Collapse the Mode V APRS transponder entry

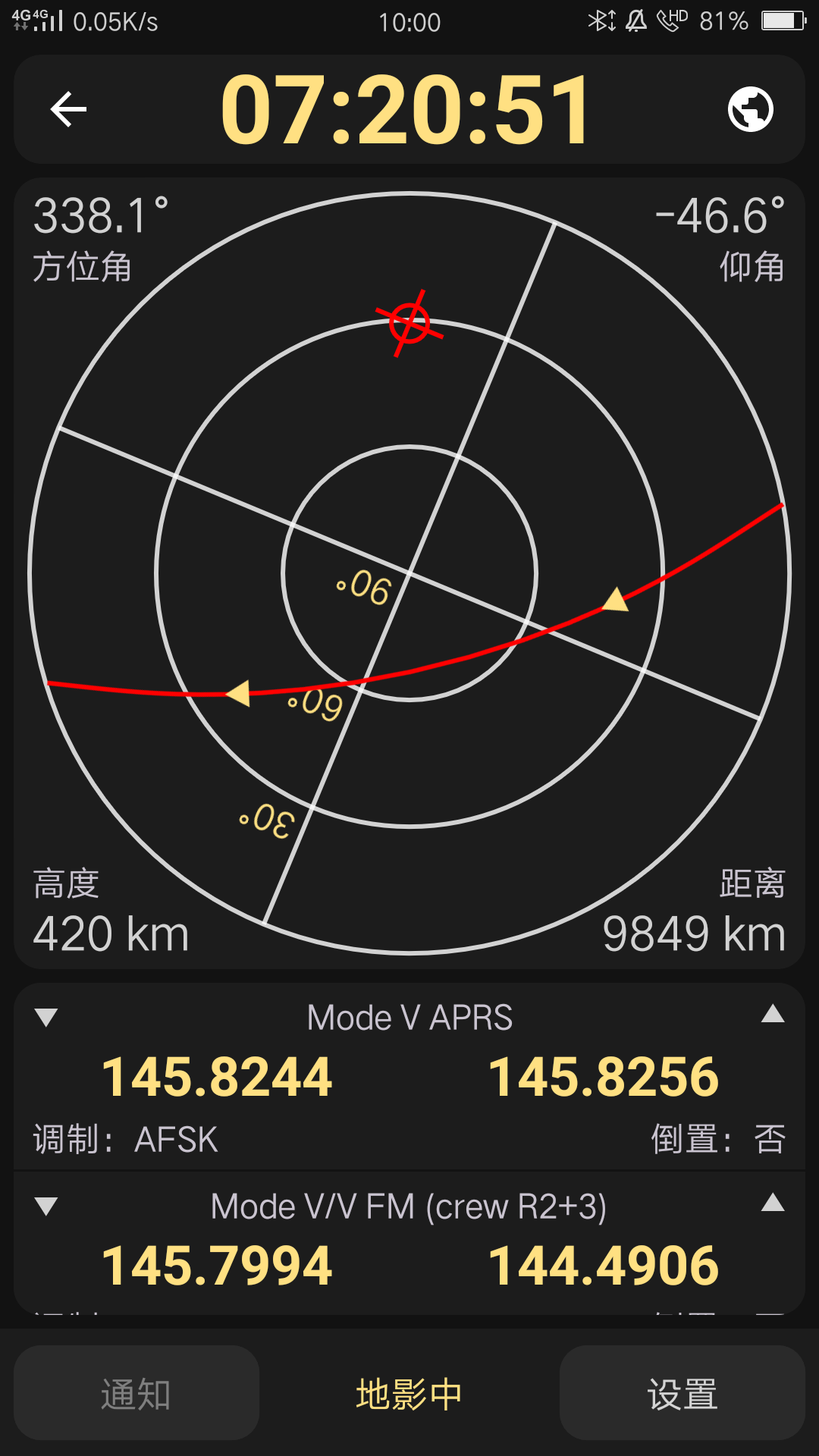pos(47,1017)
